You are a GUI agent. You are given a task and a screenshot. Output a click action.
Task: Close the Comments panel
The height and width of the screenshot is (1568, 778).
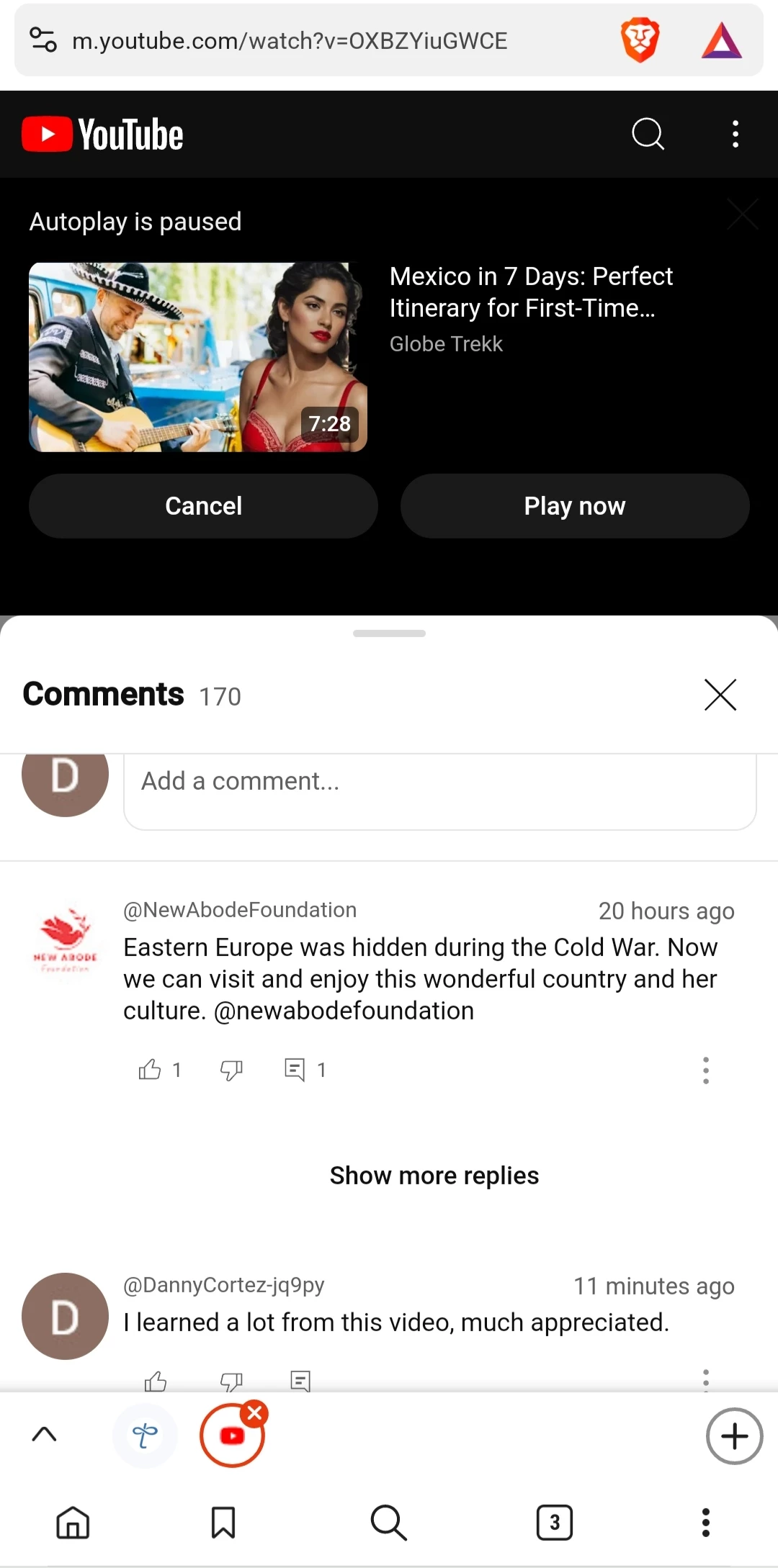pos(720,695)
